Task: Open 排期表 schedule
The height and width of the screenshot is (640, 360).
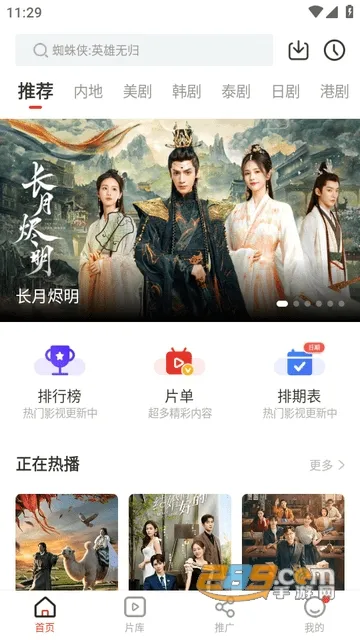Action: coord(299,382)
